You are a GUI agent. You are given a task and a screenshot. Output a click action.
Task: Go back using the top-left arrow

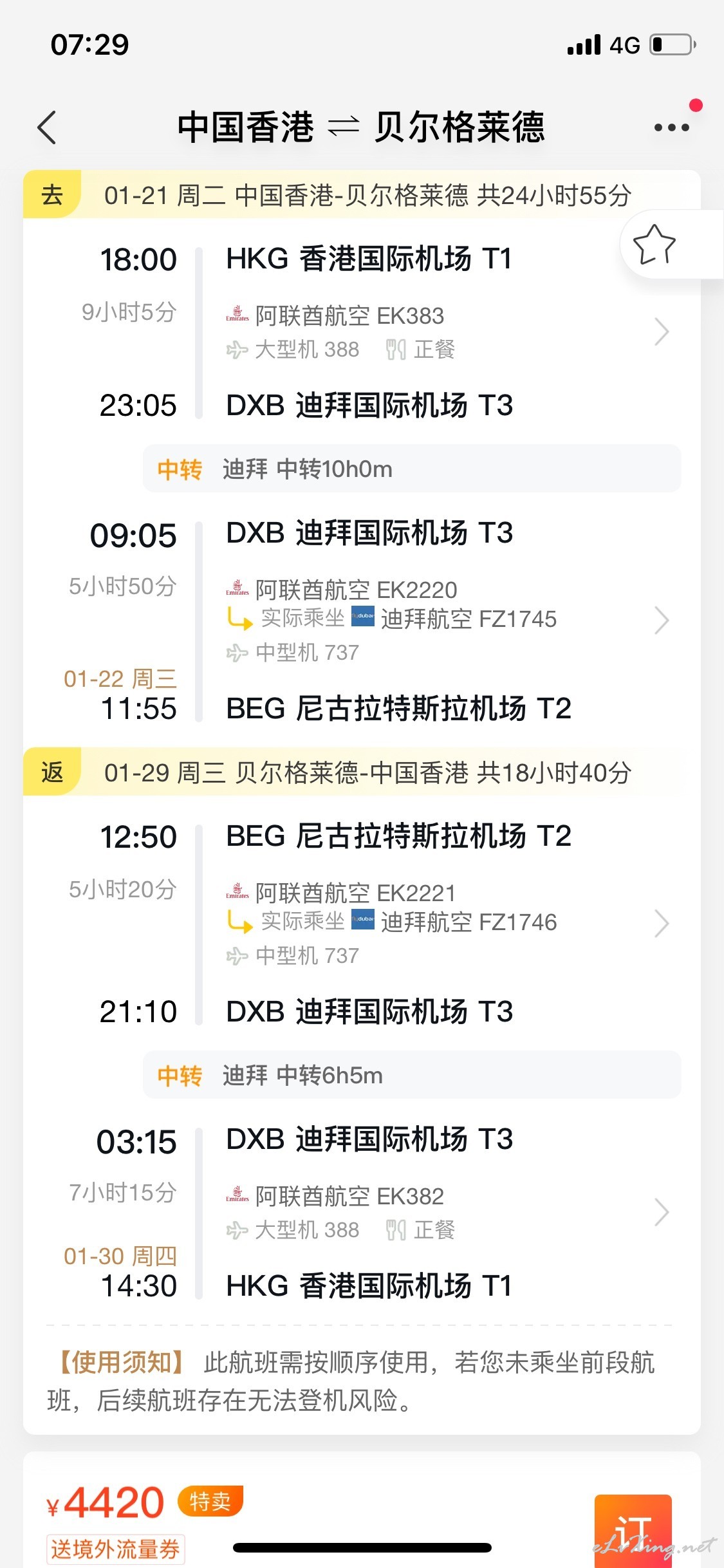point(48,127)
